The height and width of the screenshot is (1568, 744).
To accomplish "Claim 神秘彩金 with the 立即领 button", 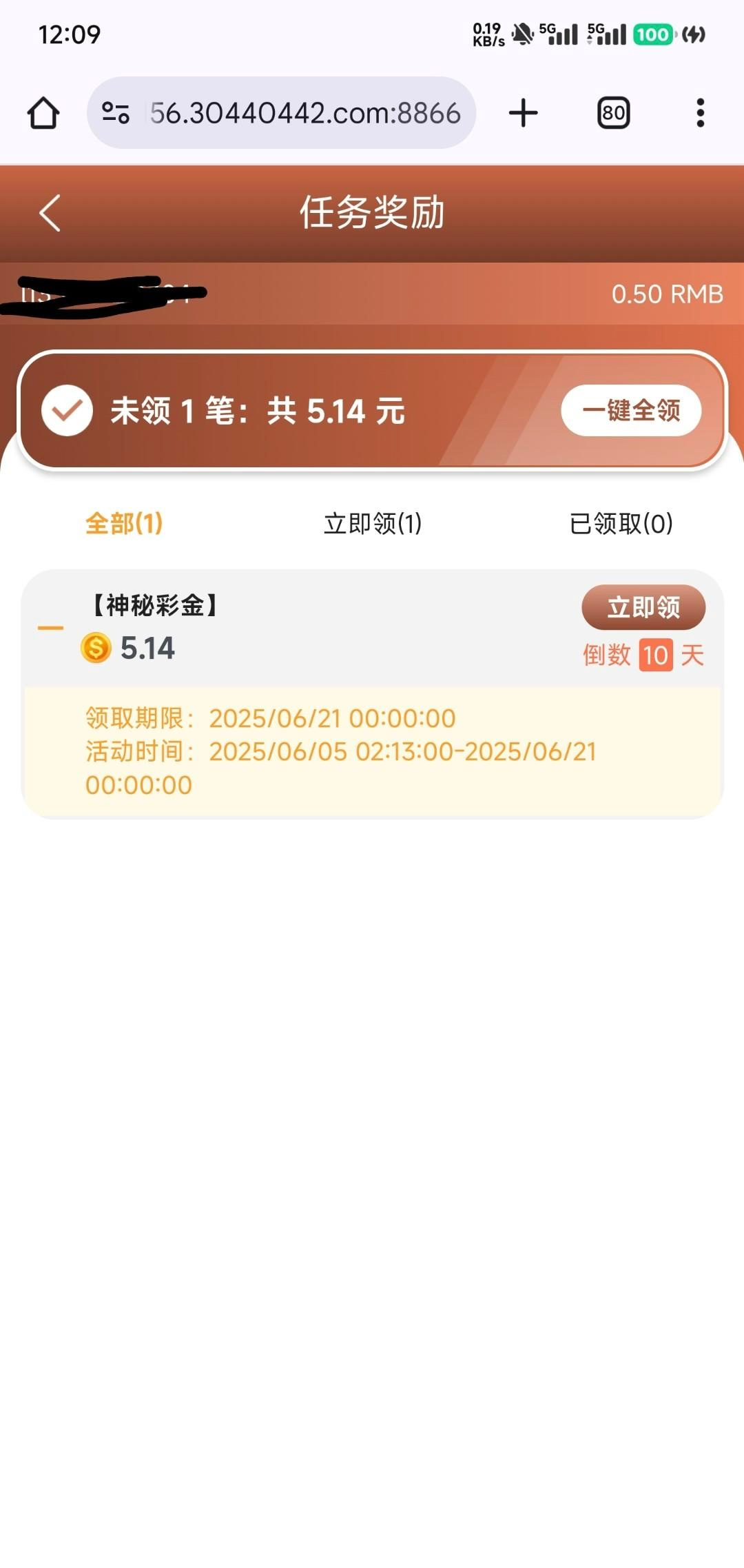I will point(643,607).
